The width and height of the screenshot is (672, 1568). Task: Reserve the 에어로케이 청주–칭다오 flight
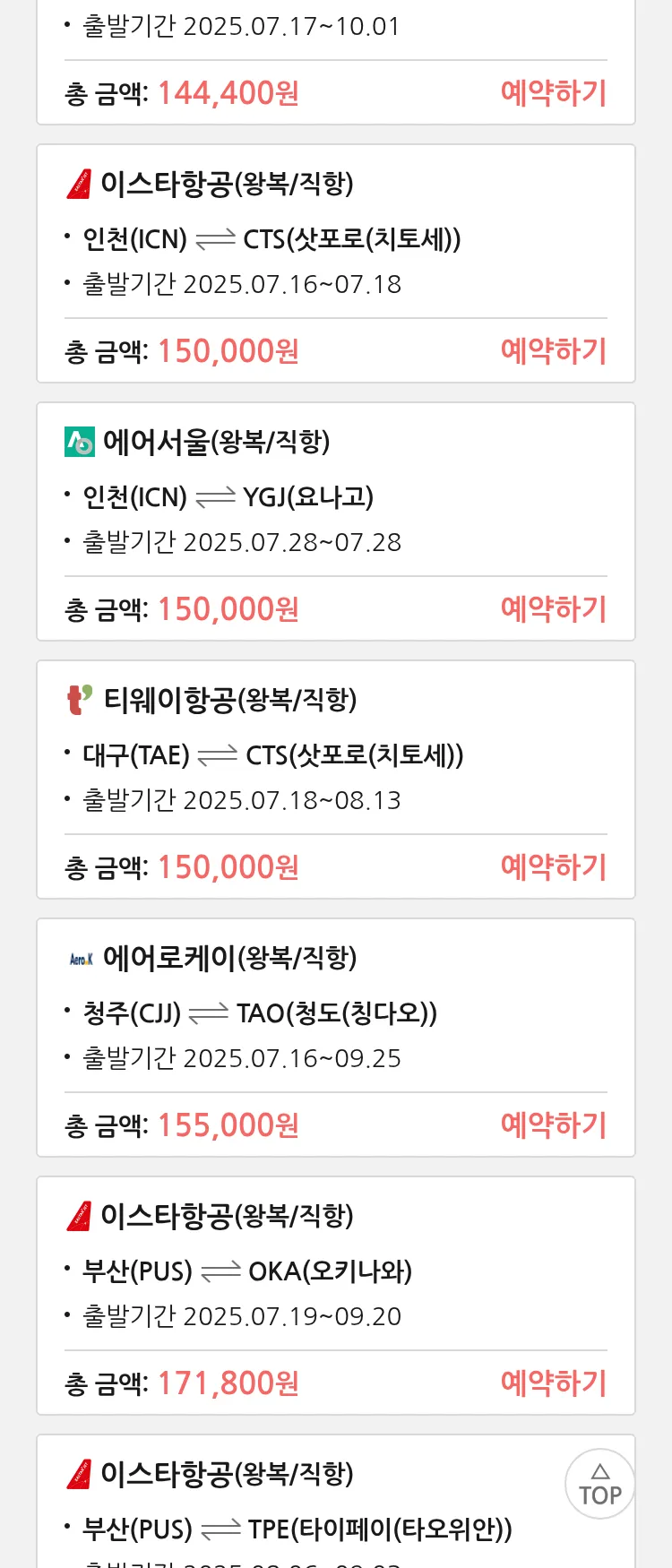pos(553,1125)
